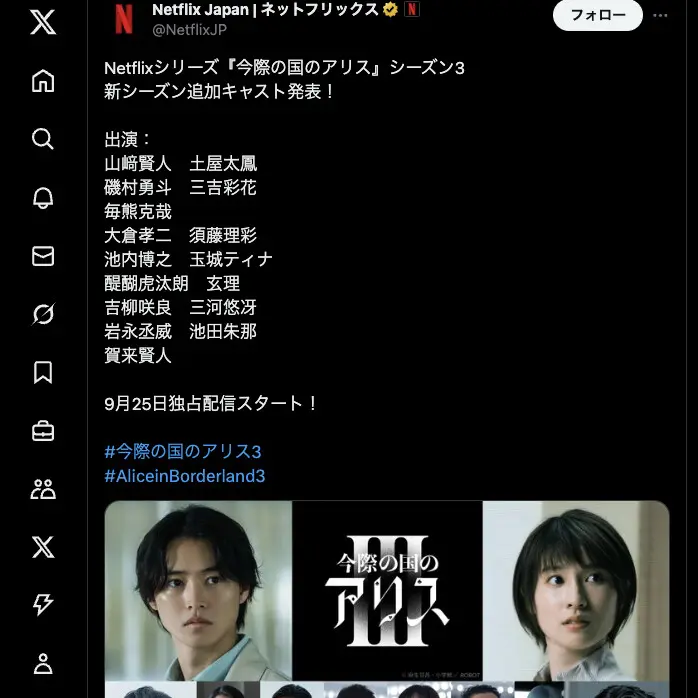Open the Jobs briefcase icon

tap(43, 431)
